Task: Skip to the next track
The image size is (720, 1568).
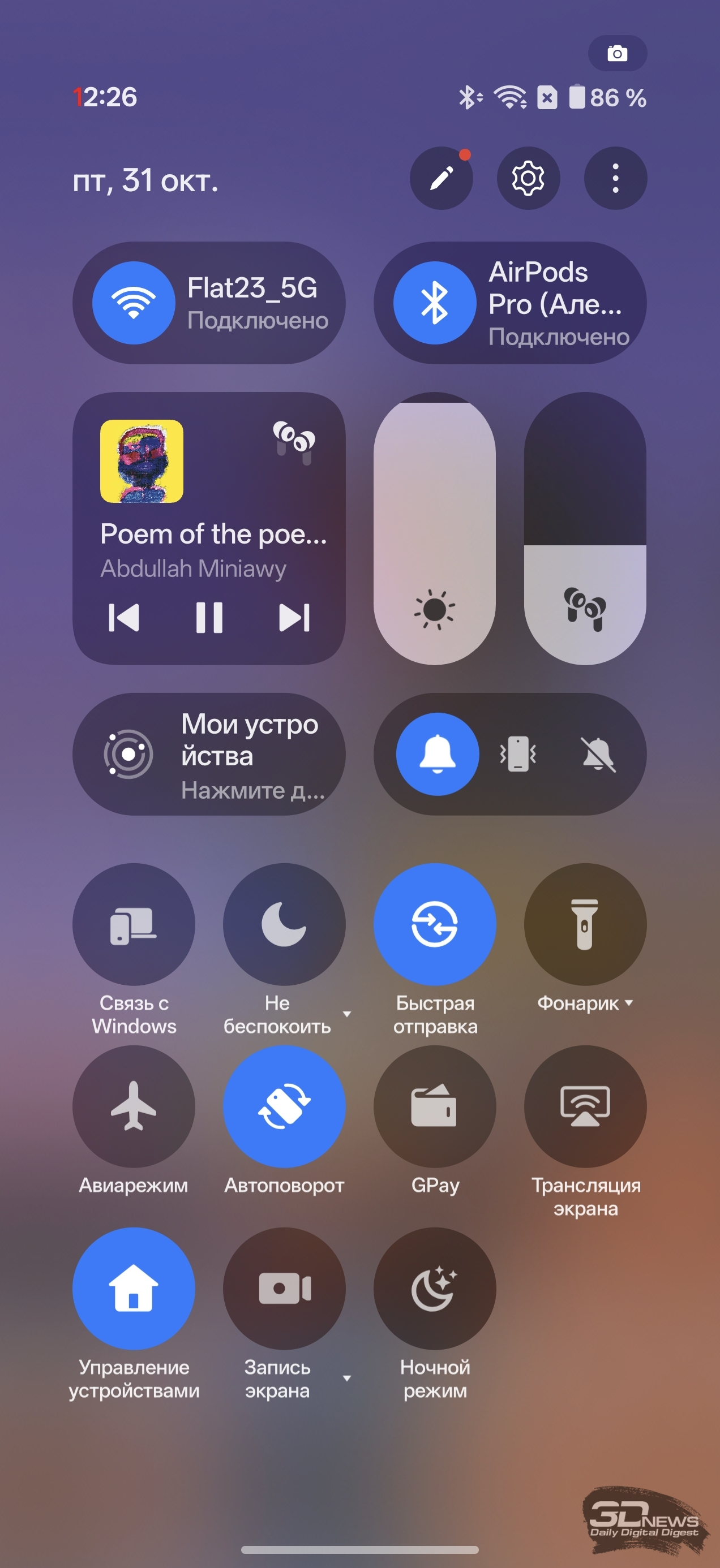Action: (294, 618)
